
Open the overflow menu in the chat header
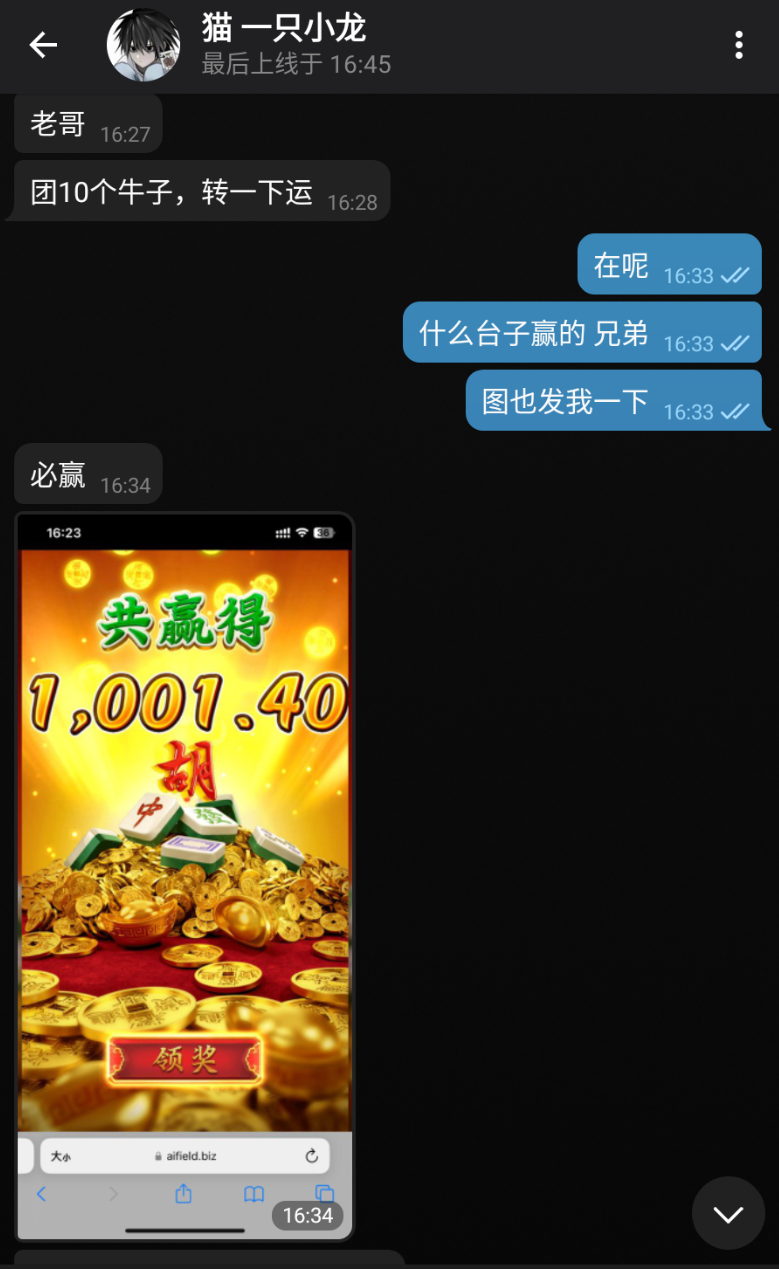pyautogui.click(x=738, y=45)
